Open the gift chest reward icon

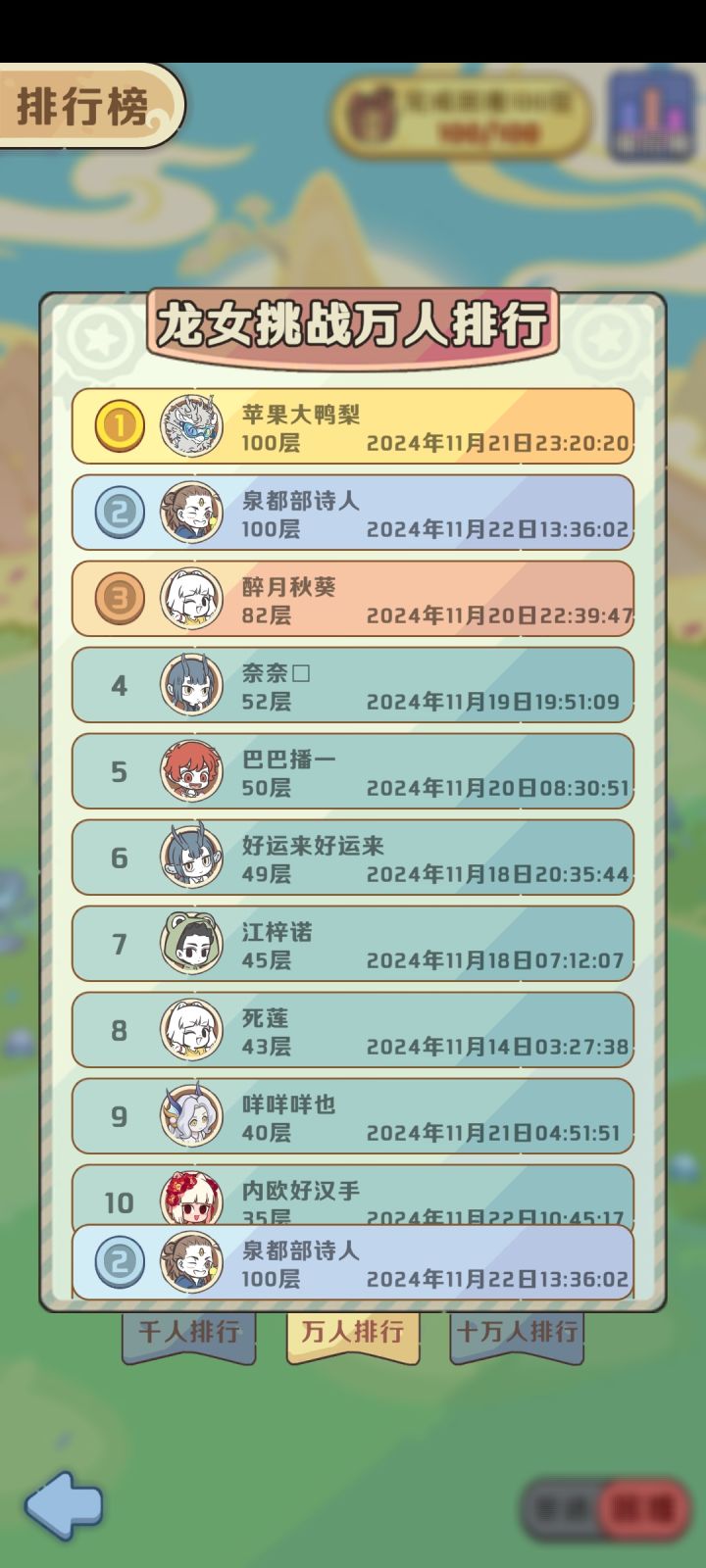pyautogui.click(x=373, y=116)
